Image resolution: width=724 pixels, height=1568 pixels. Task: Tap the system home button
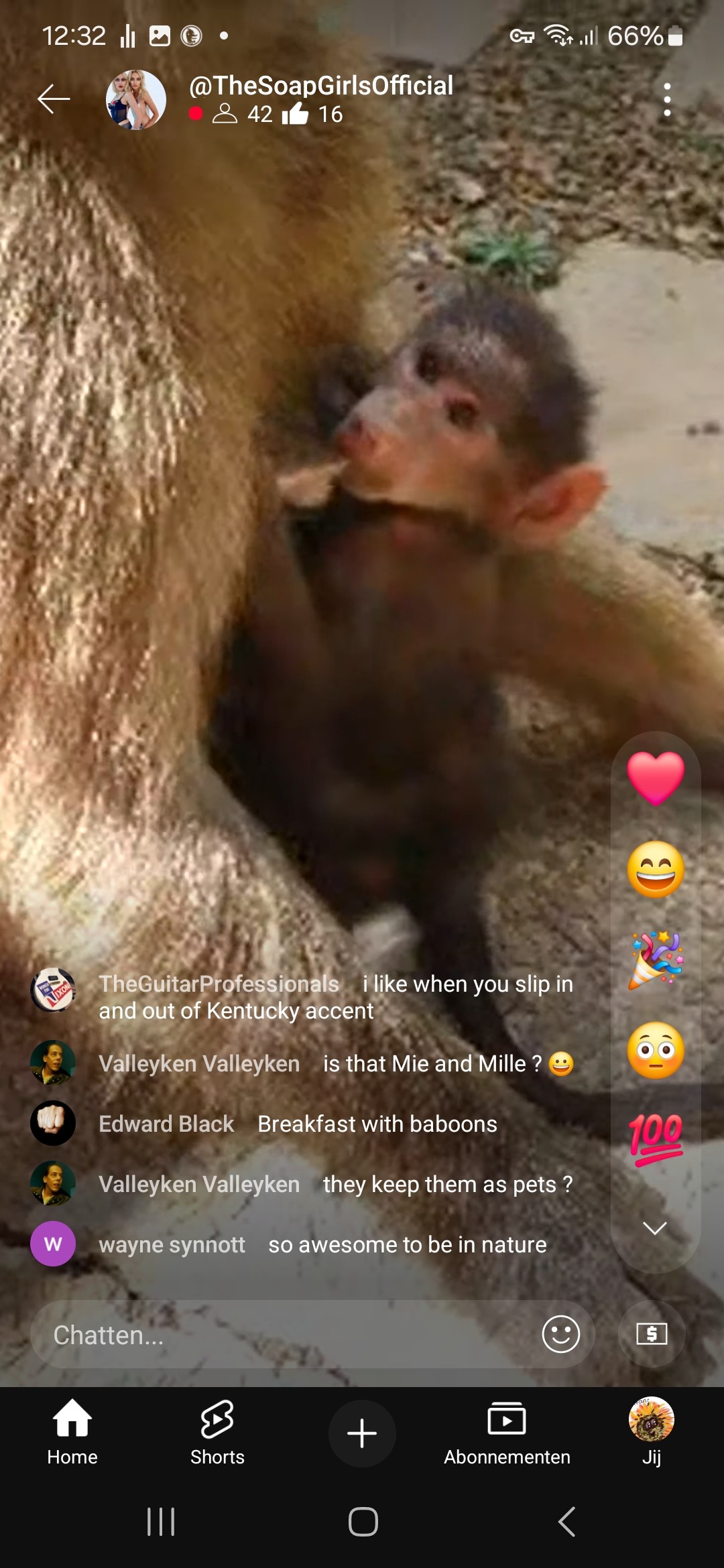point(363,1522)
